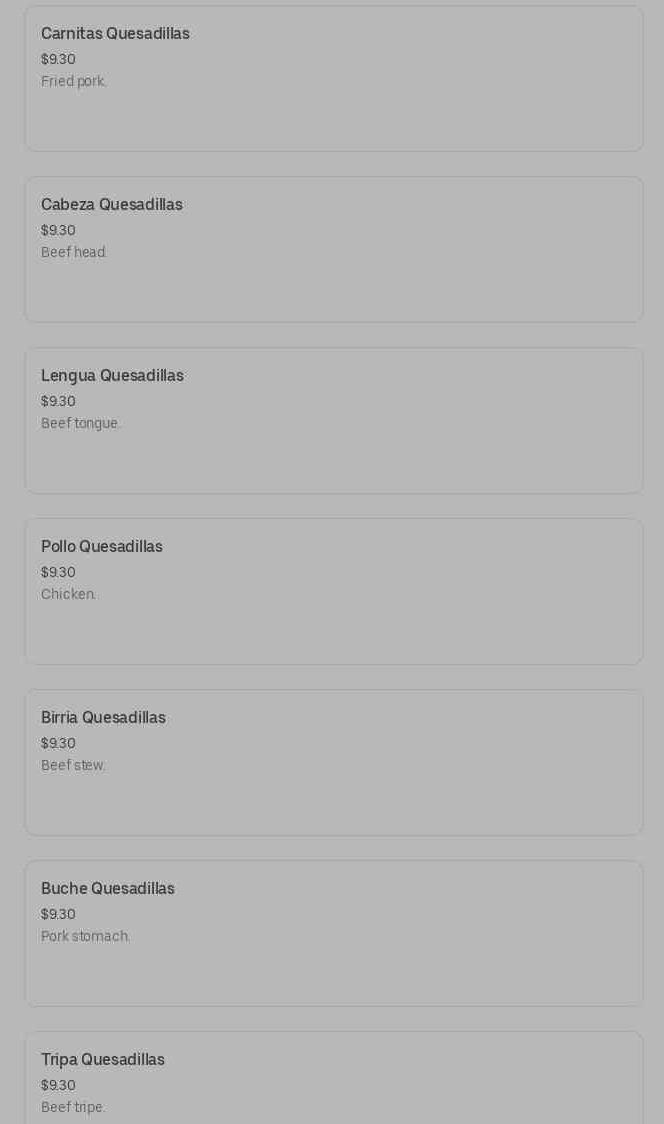Open the Carnitas Quesadillas item
Viewport: 664px width, 1124px height.
[333, 79]
